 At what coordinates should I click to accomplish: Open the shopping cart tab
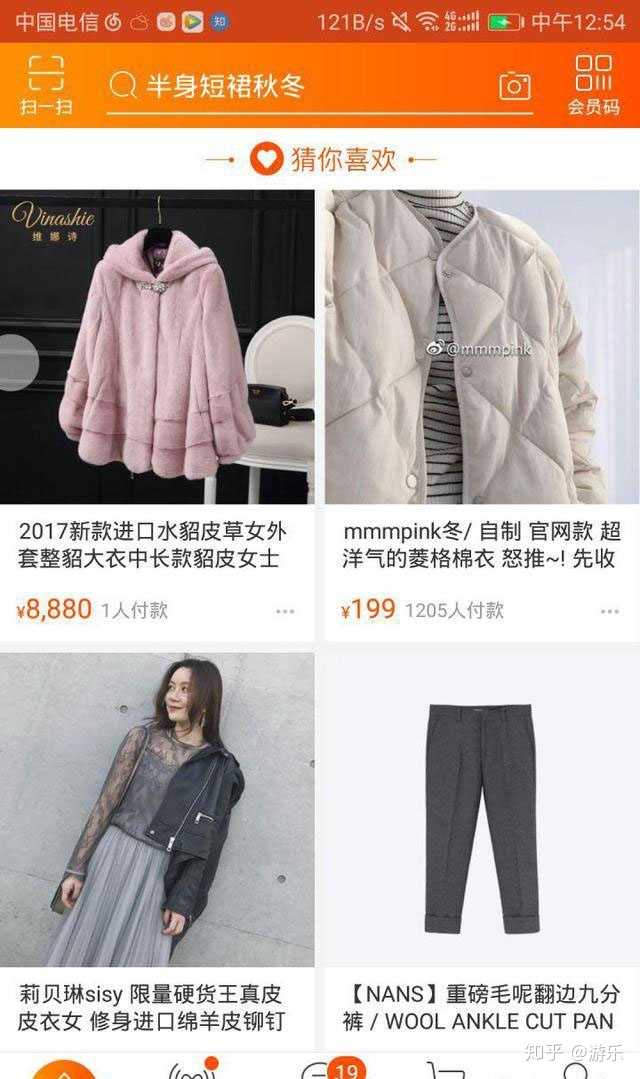coord(446,1070)
